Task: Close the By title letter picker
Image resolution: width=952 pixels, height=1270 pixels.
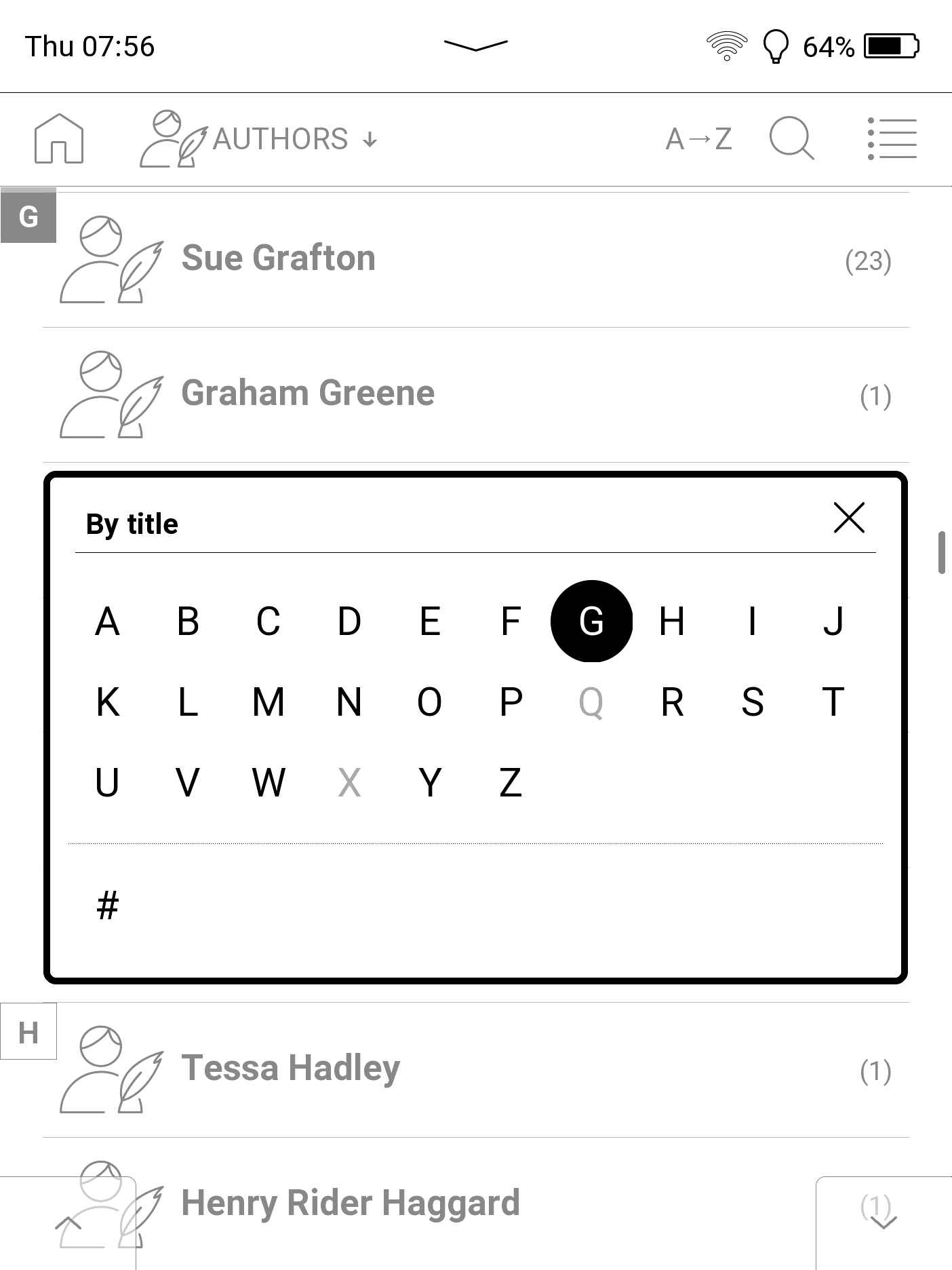Action: (848, 518)
